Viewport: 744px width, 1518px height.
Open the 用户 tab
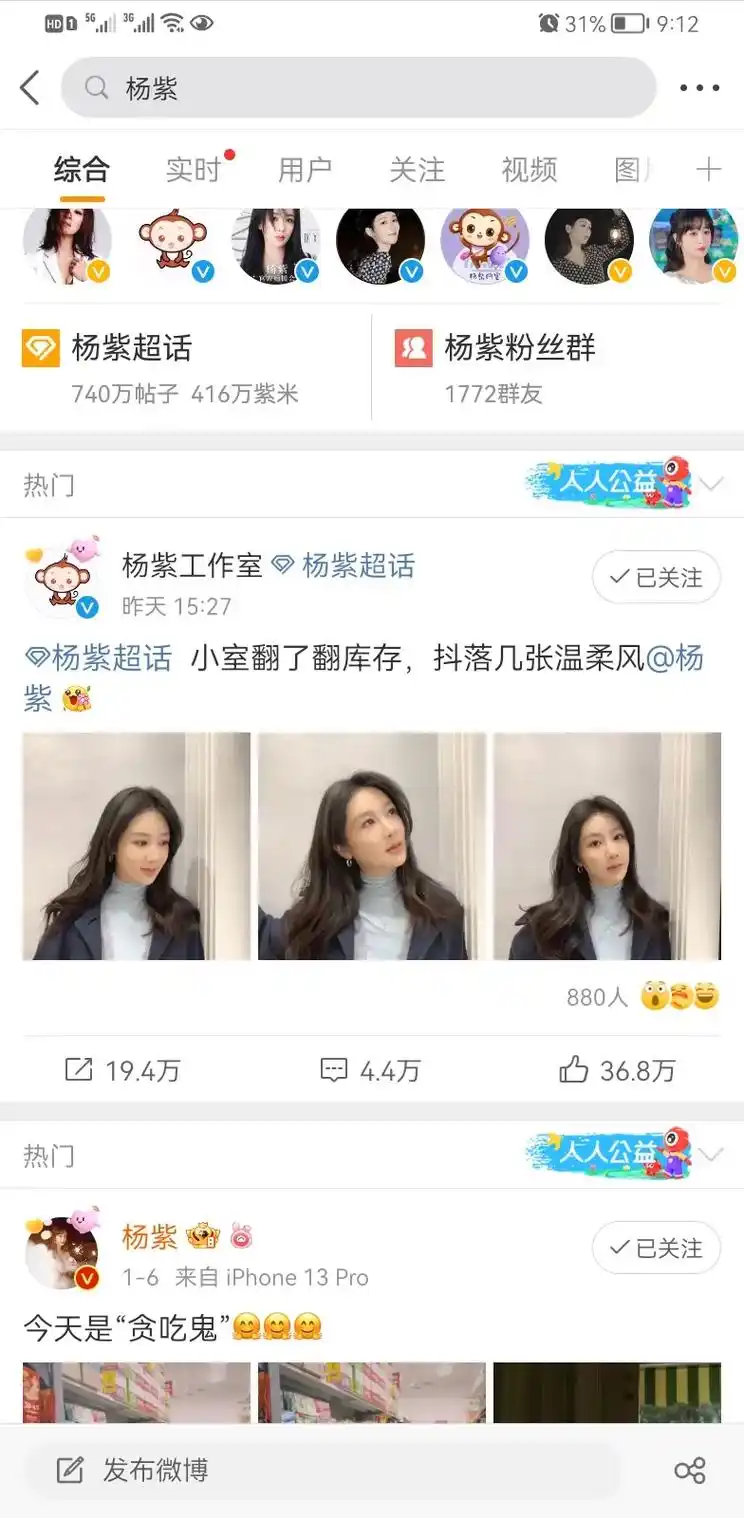(305, 169)
